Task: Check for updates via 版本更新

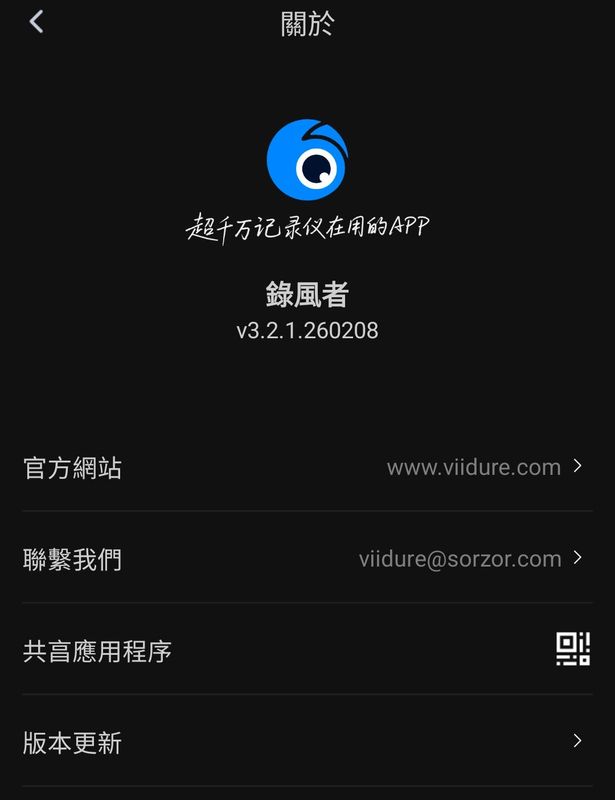Action: (307, 742)
